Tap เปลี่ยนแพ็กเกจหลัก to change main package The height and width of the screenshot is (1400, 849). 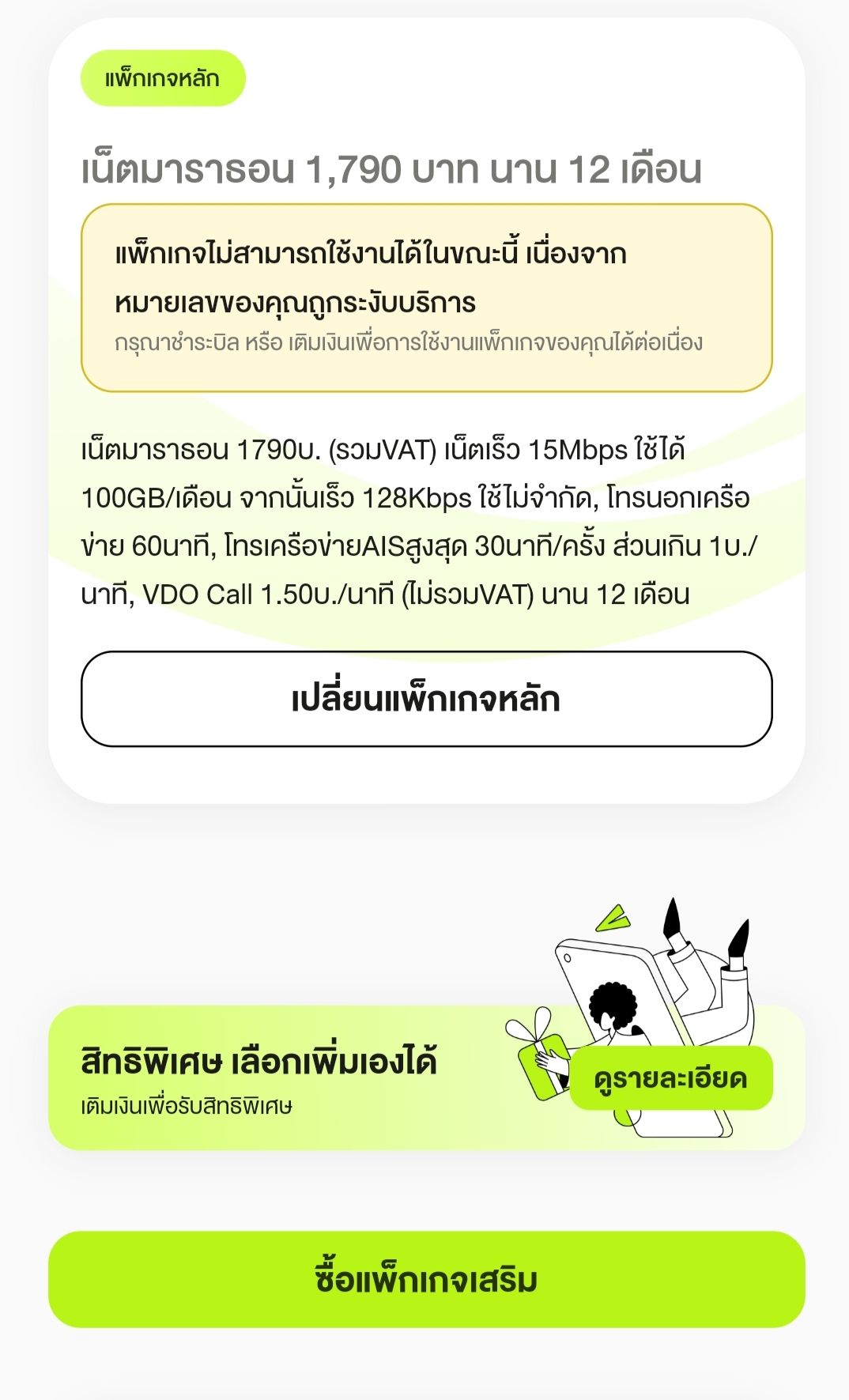[426, 699]
